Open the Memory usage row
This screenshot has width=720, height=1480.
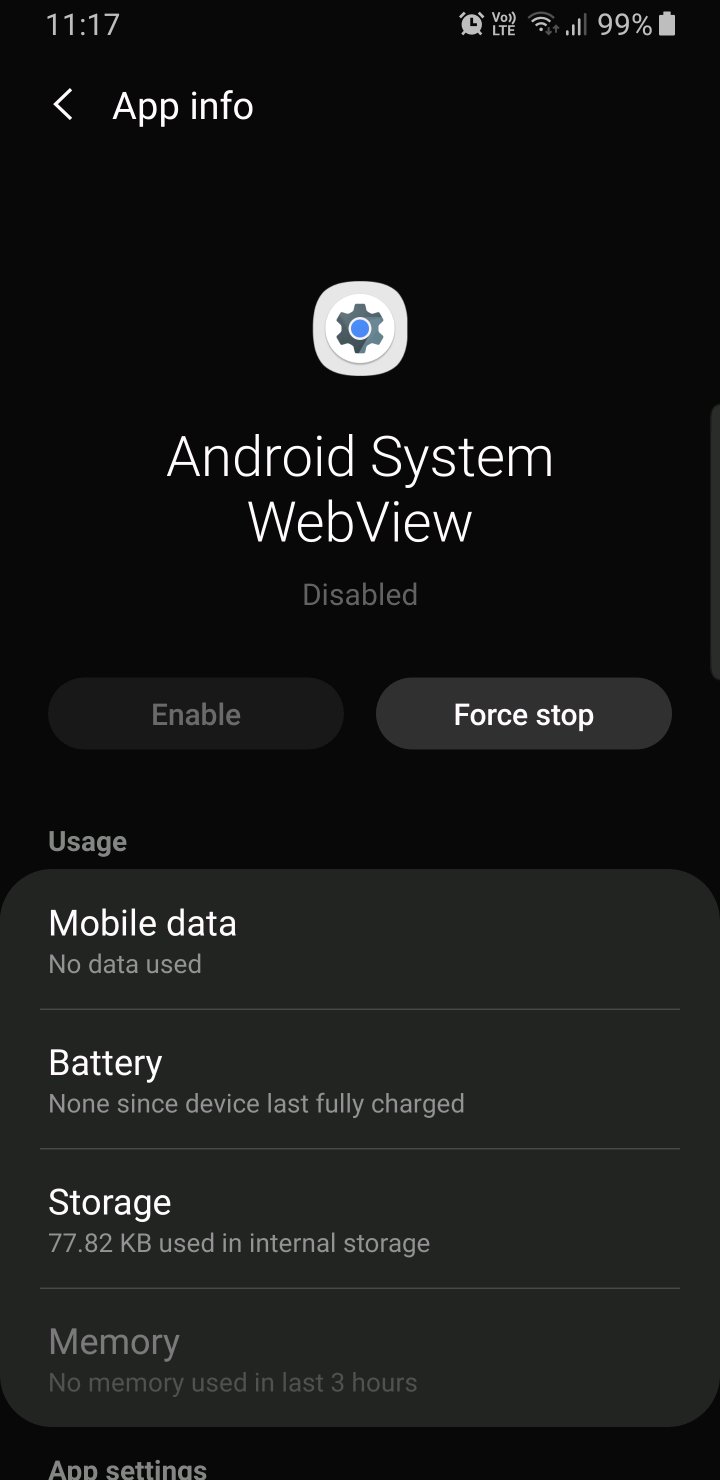tap(360, 1360)
